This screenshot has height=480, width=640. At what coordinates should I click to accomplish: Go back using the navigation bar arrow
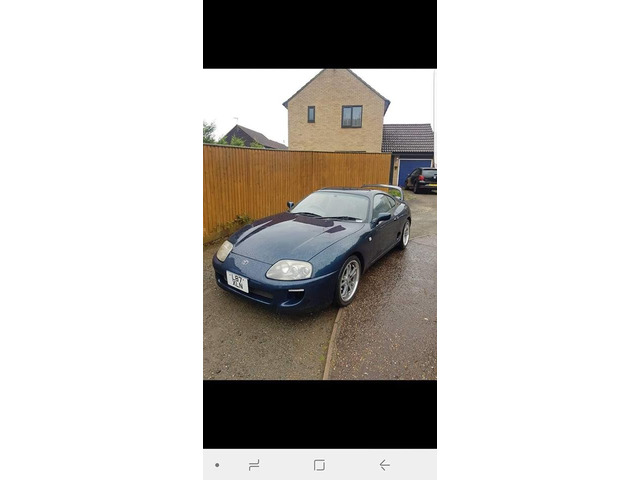point(384,465)
